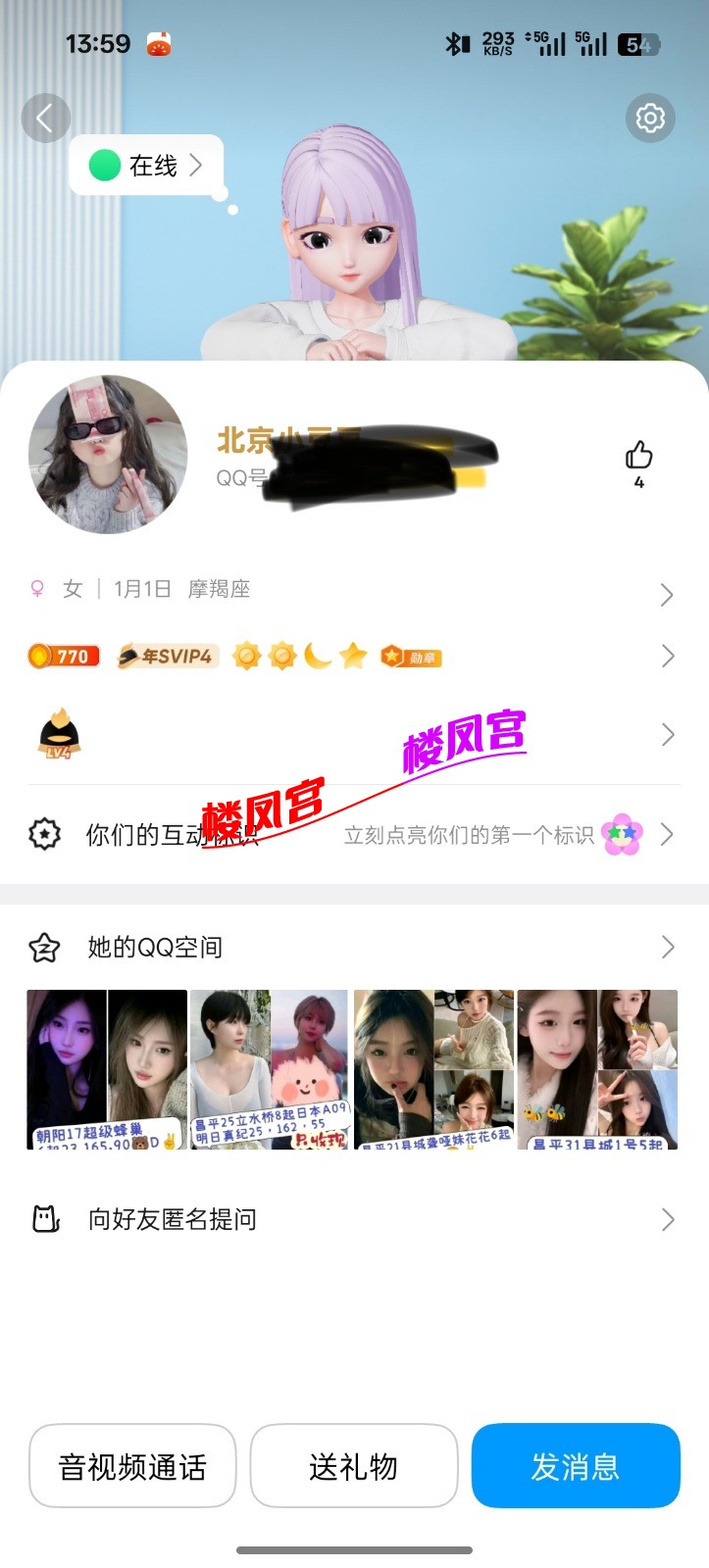
Task: Open 她的QQ空间
Action: (x=354, y=947)
